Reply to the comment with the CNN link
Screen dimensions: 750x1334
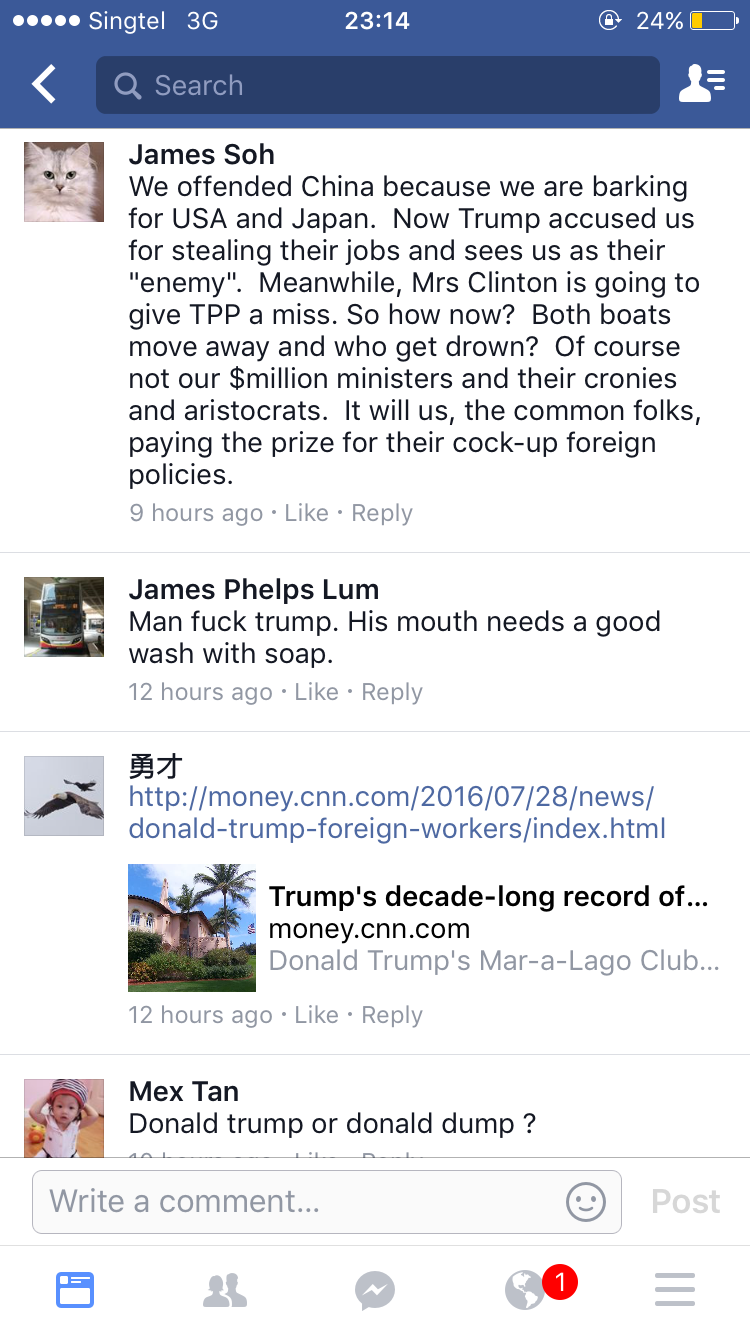tap(392, 1015)
